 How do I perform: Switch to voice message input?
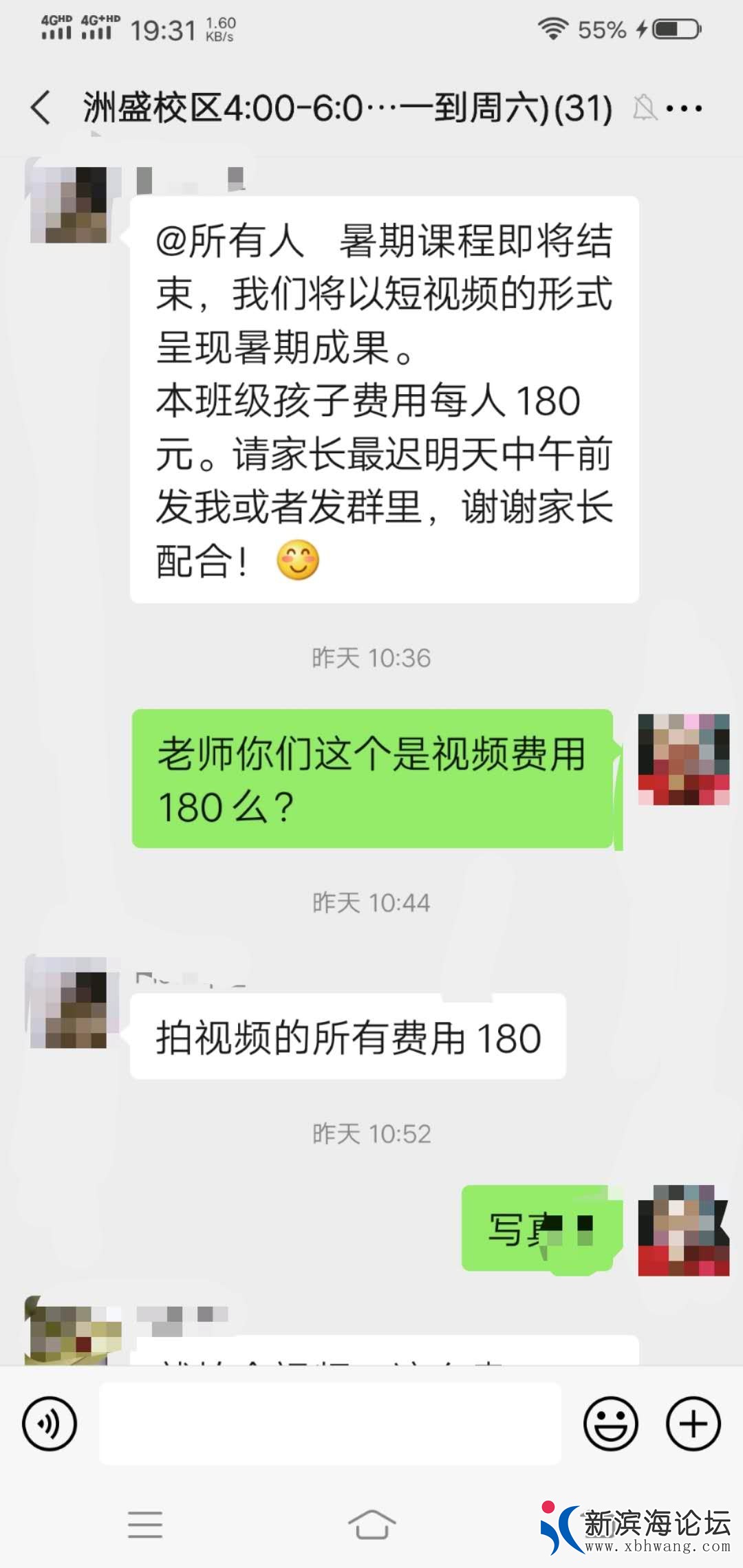pyautogui.click(x=50, y=1423)
